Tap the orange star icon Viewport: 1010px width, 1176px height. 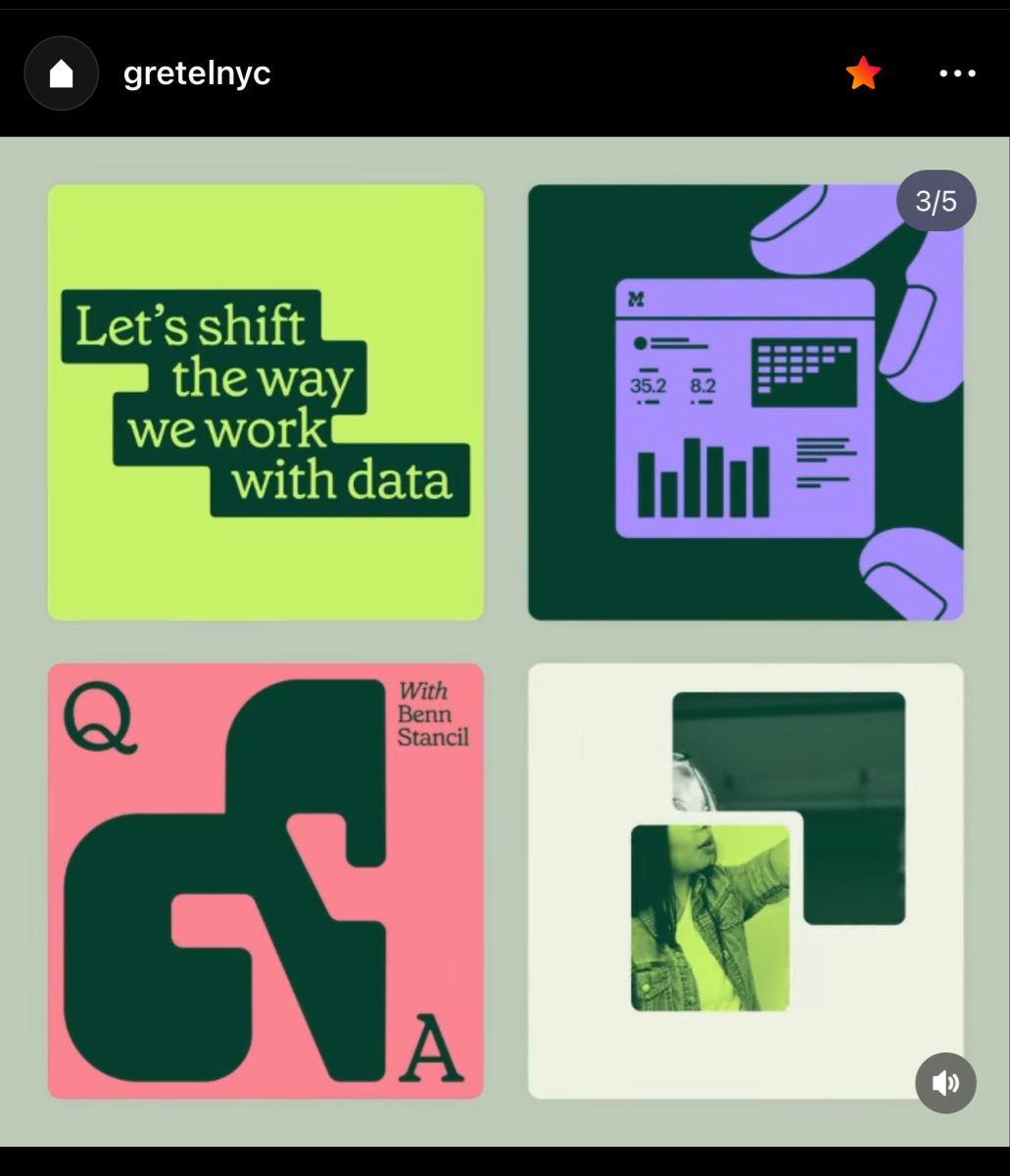click(x=863, y=73)
